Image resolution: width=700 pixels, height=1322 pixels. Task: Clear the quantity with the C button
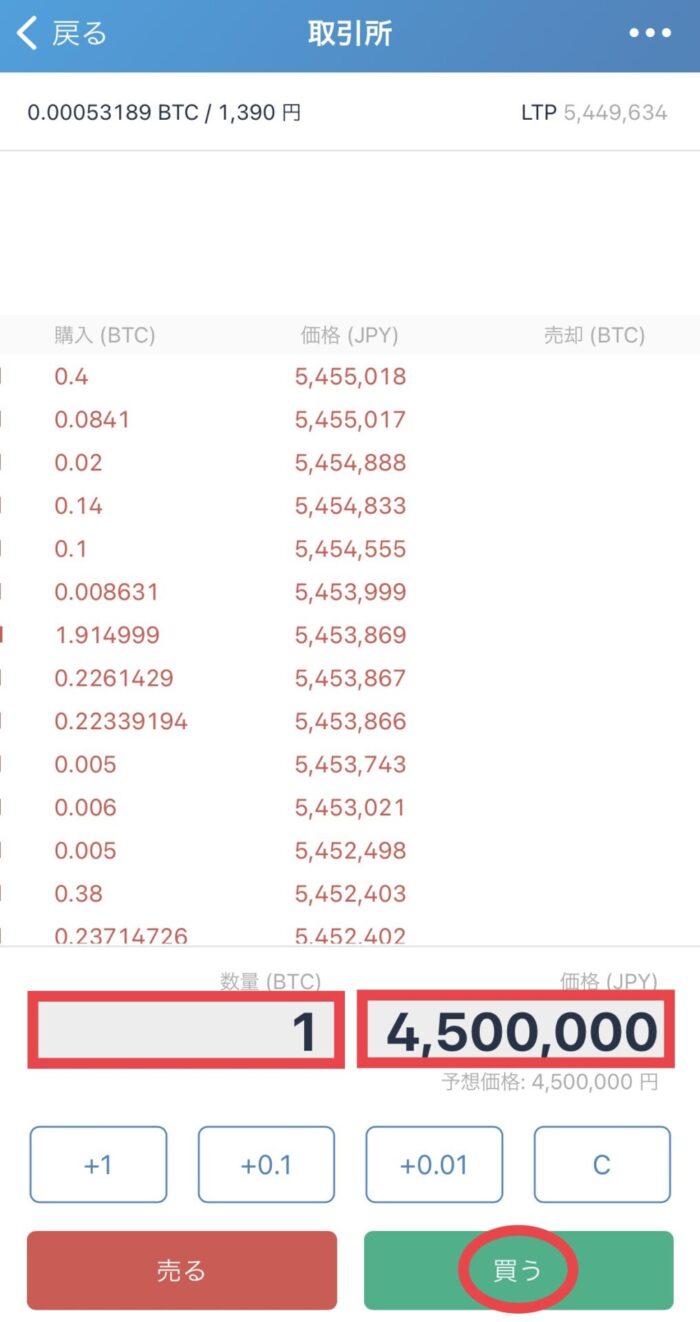(x=602, y=1165)
